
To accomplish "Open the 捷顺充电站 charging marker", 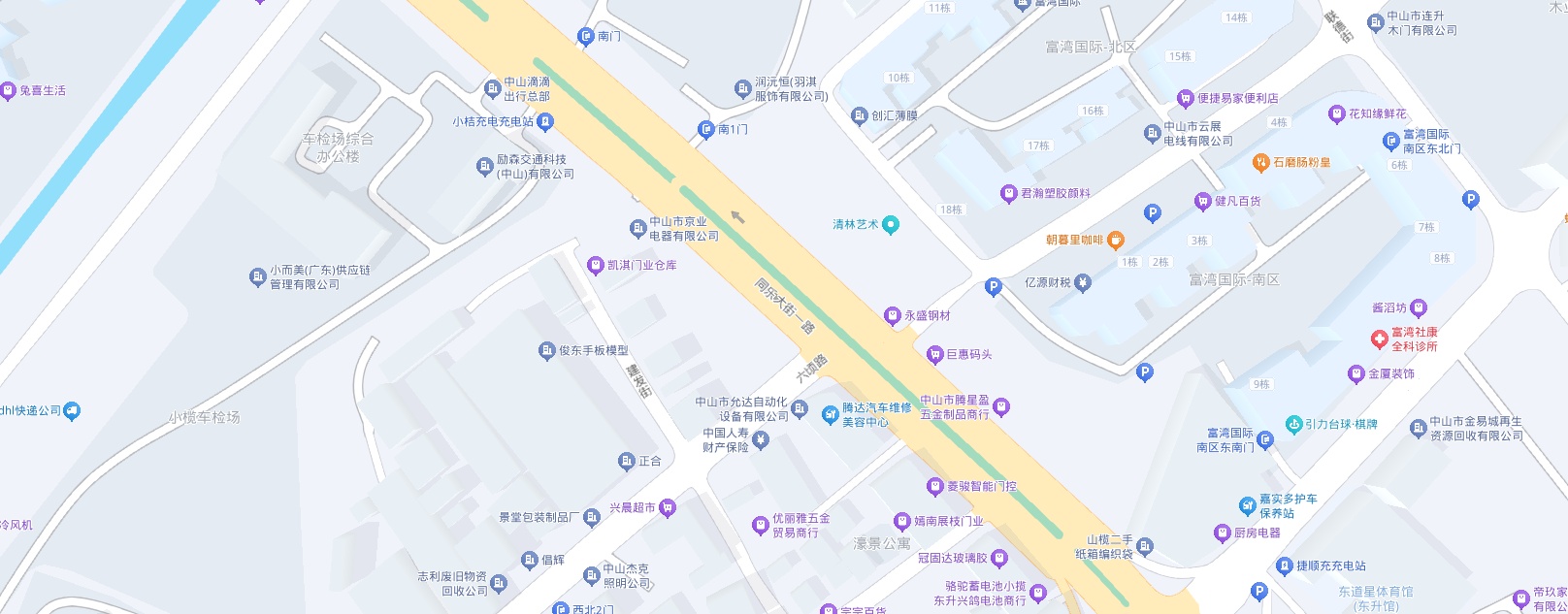I will coord(1285,566).
